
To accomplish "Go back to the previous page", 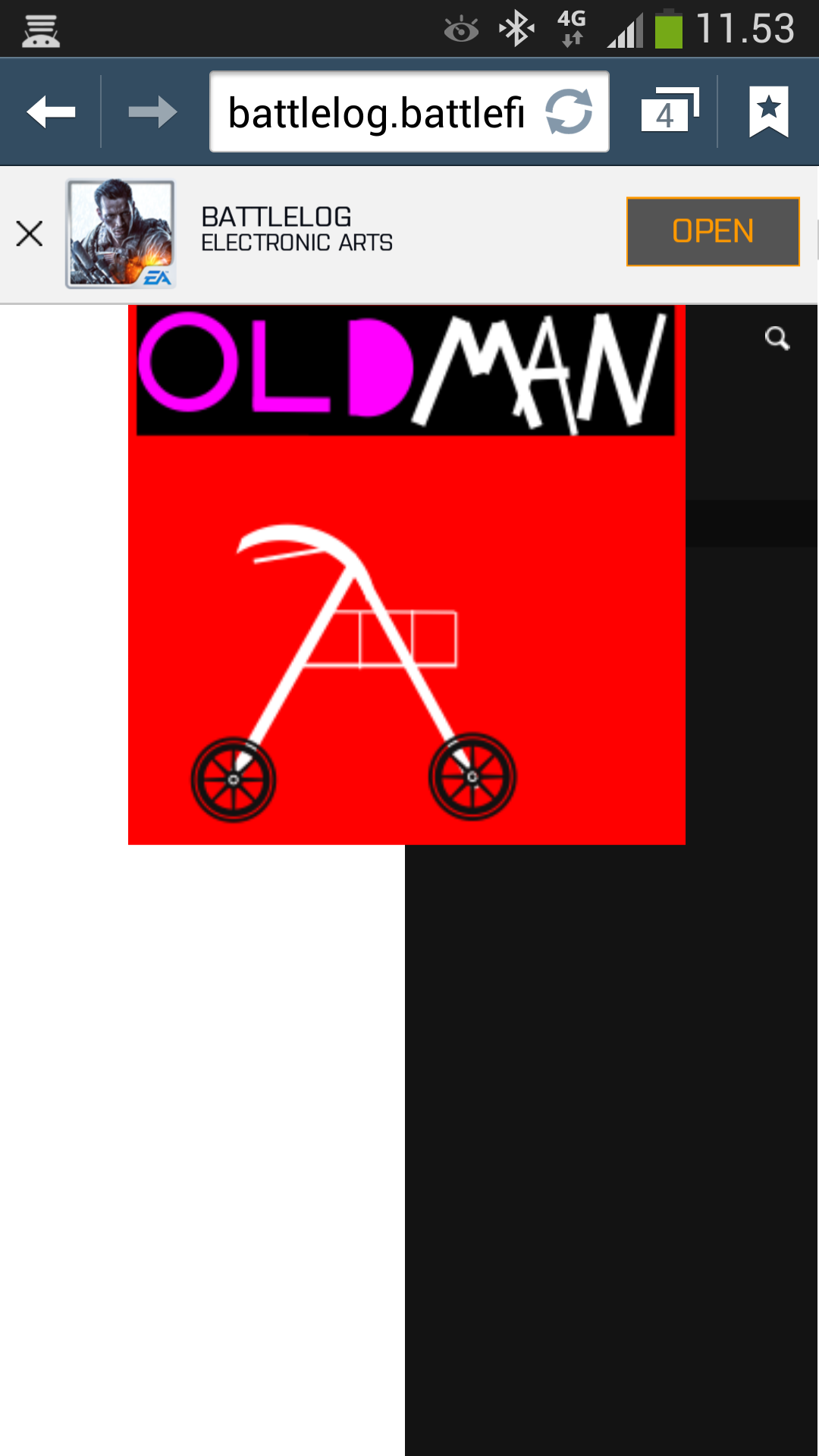I will point(51,112).
